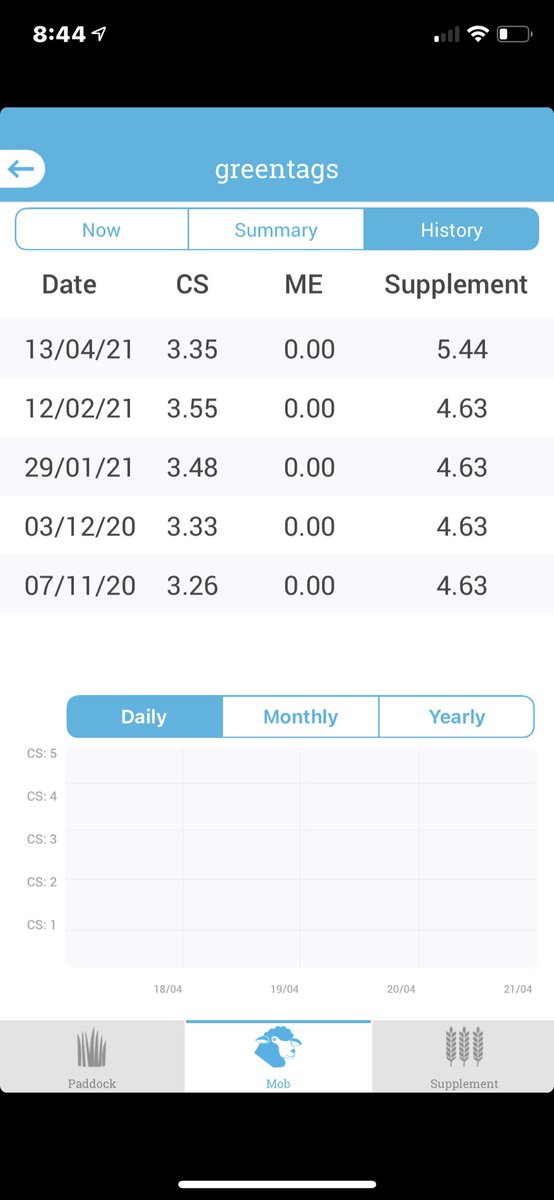This screenshot has height=1200, width=554.
Task: Switch chart to Monthly
Action: (300, 717)
